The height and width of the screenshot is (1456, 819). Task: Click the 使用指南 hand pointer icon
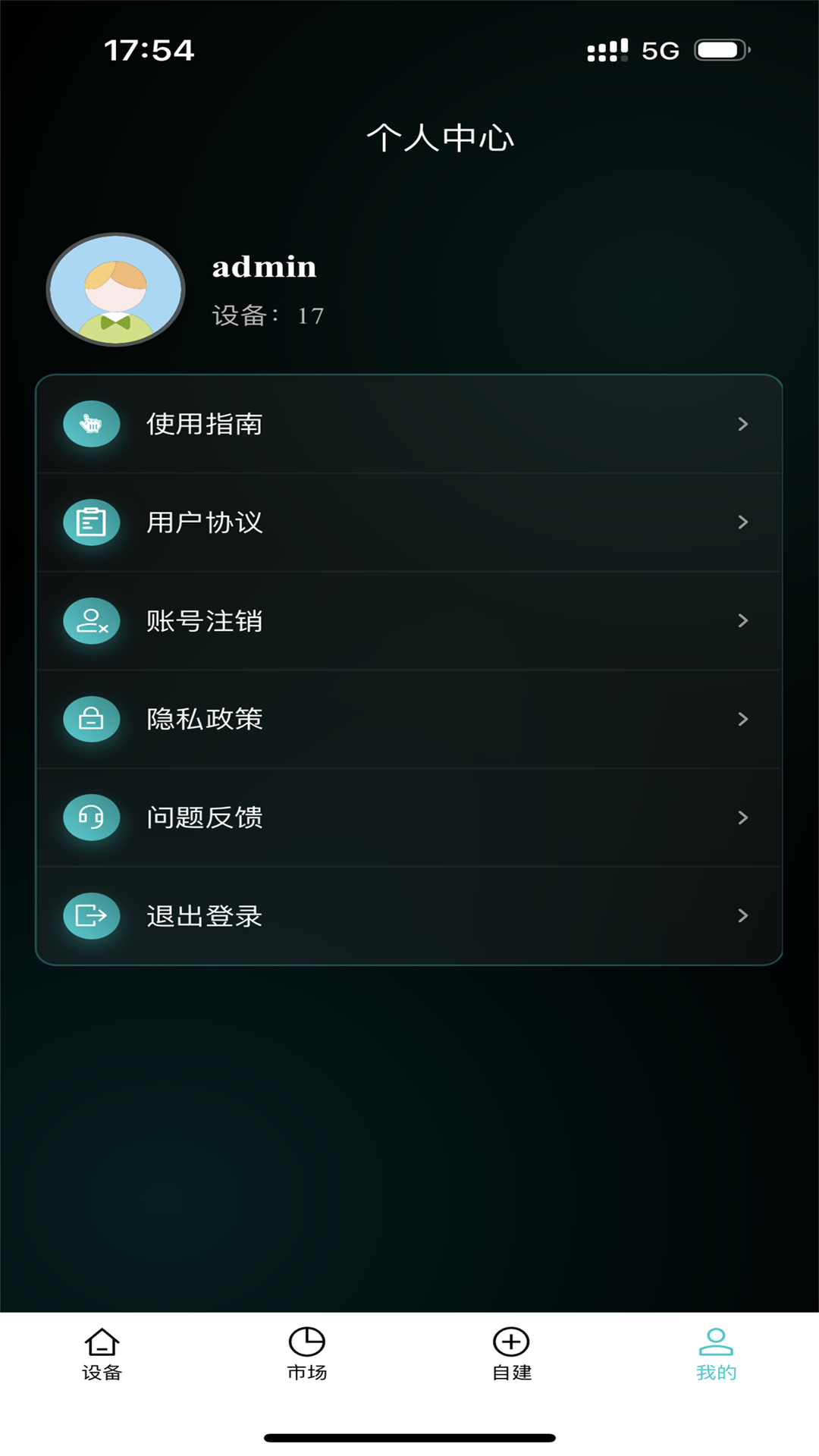91,425
